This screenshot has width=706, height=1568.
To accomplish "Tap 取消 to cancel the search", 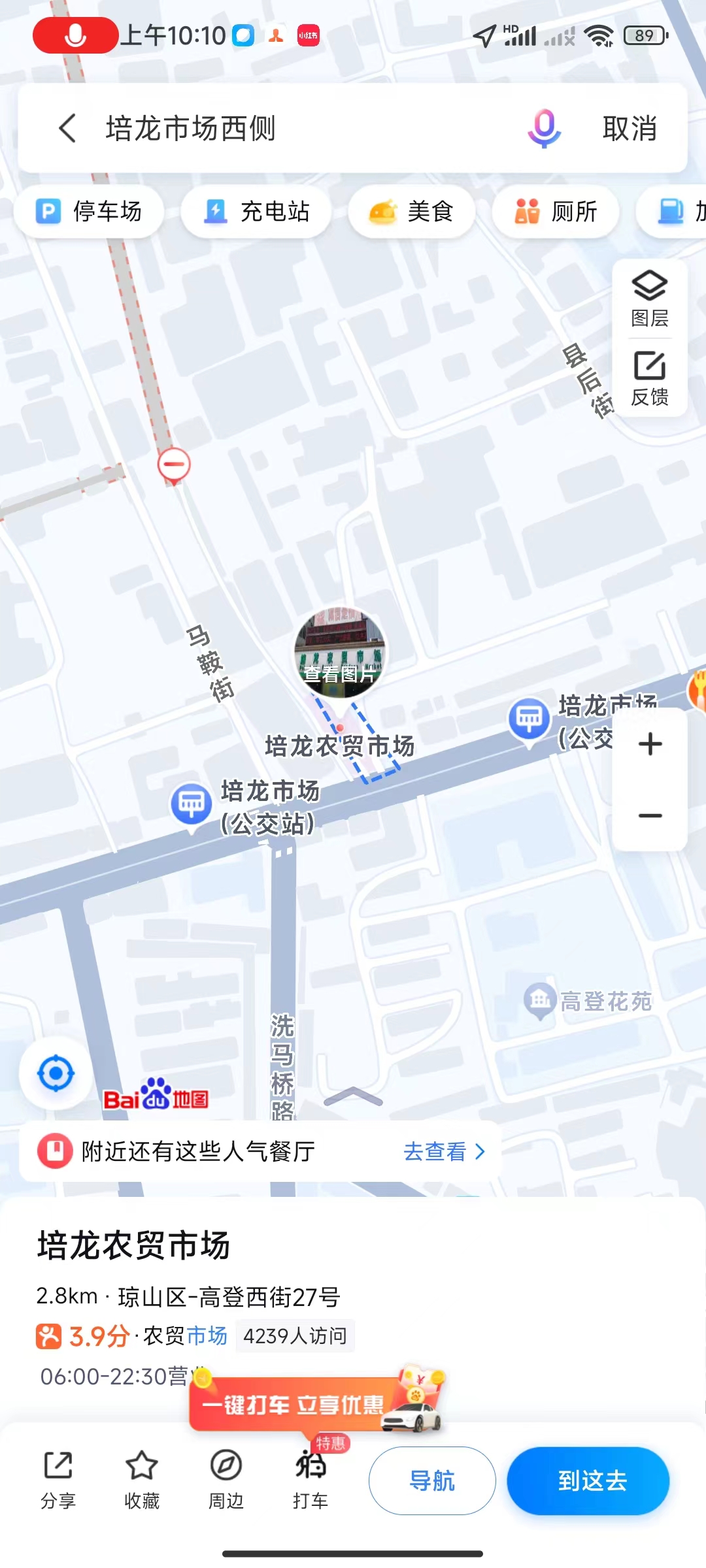I will [x=630, y=128].
